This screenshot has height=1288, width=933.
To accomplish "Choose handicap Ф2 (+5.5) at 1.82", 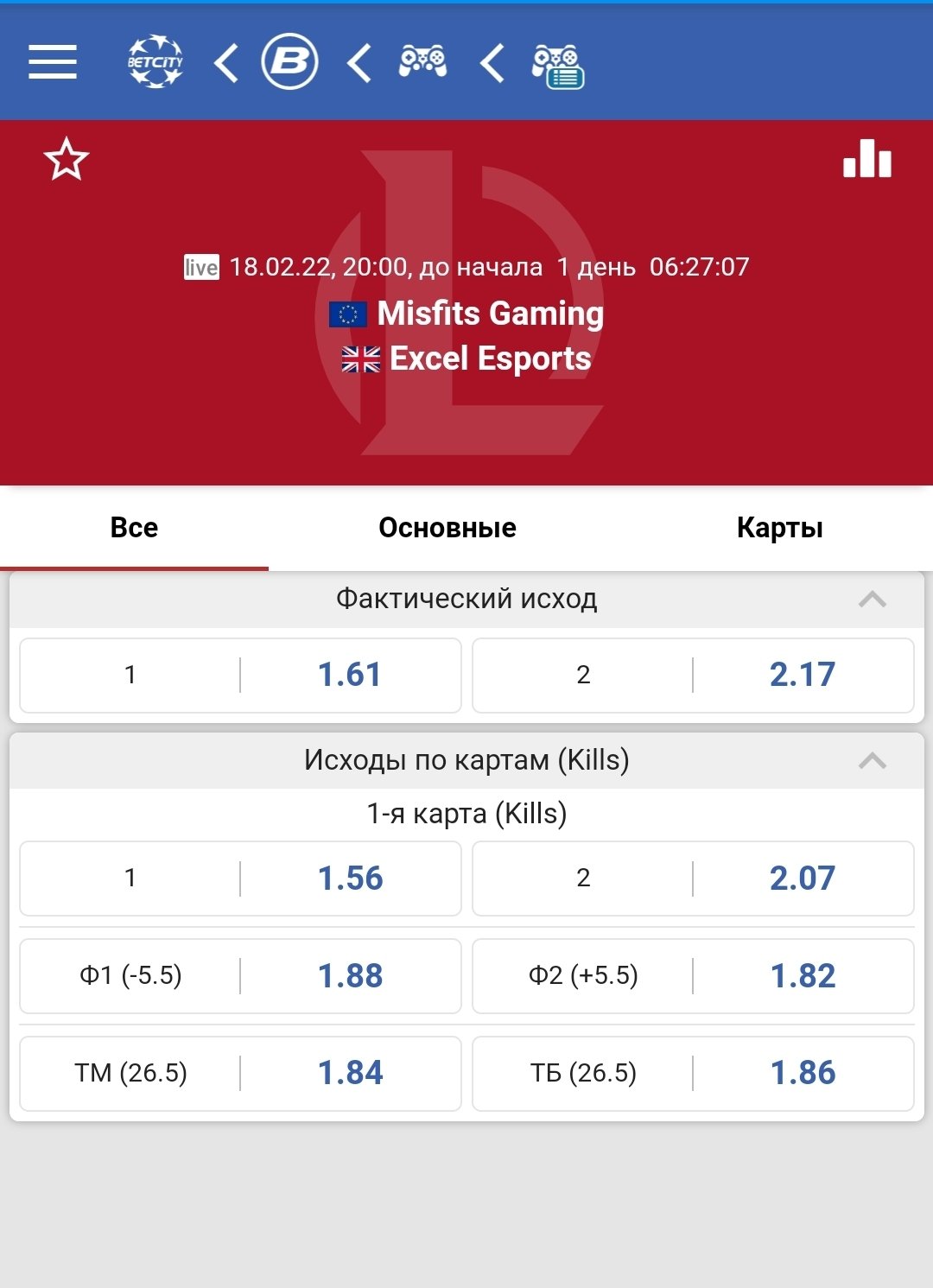I will [693, 976].
